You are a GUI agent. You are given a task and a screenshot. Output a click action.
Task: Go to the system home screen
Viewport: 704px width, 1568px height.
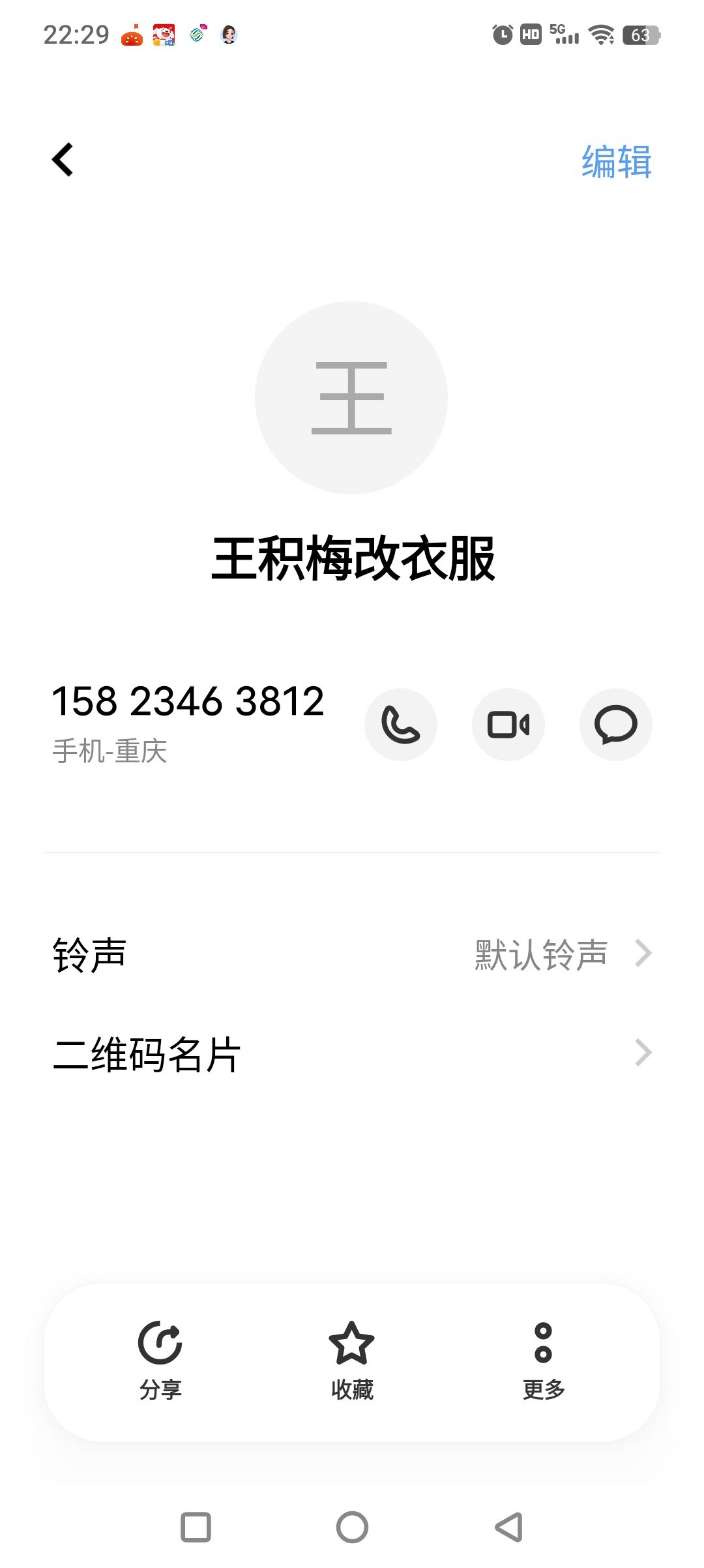point(352,1527)
